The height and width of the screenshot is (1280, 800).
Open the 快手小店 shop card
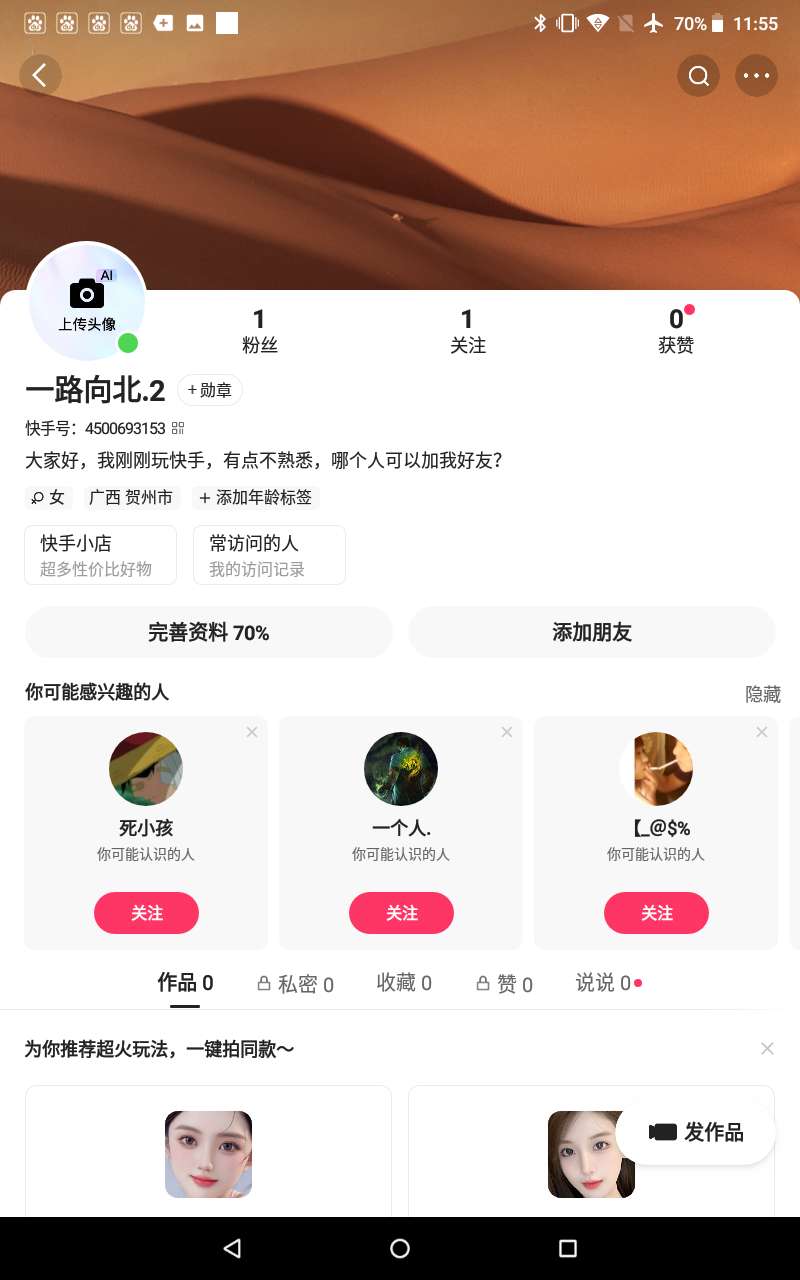click(x=100, y=555)
